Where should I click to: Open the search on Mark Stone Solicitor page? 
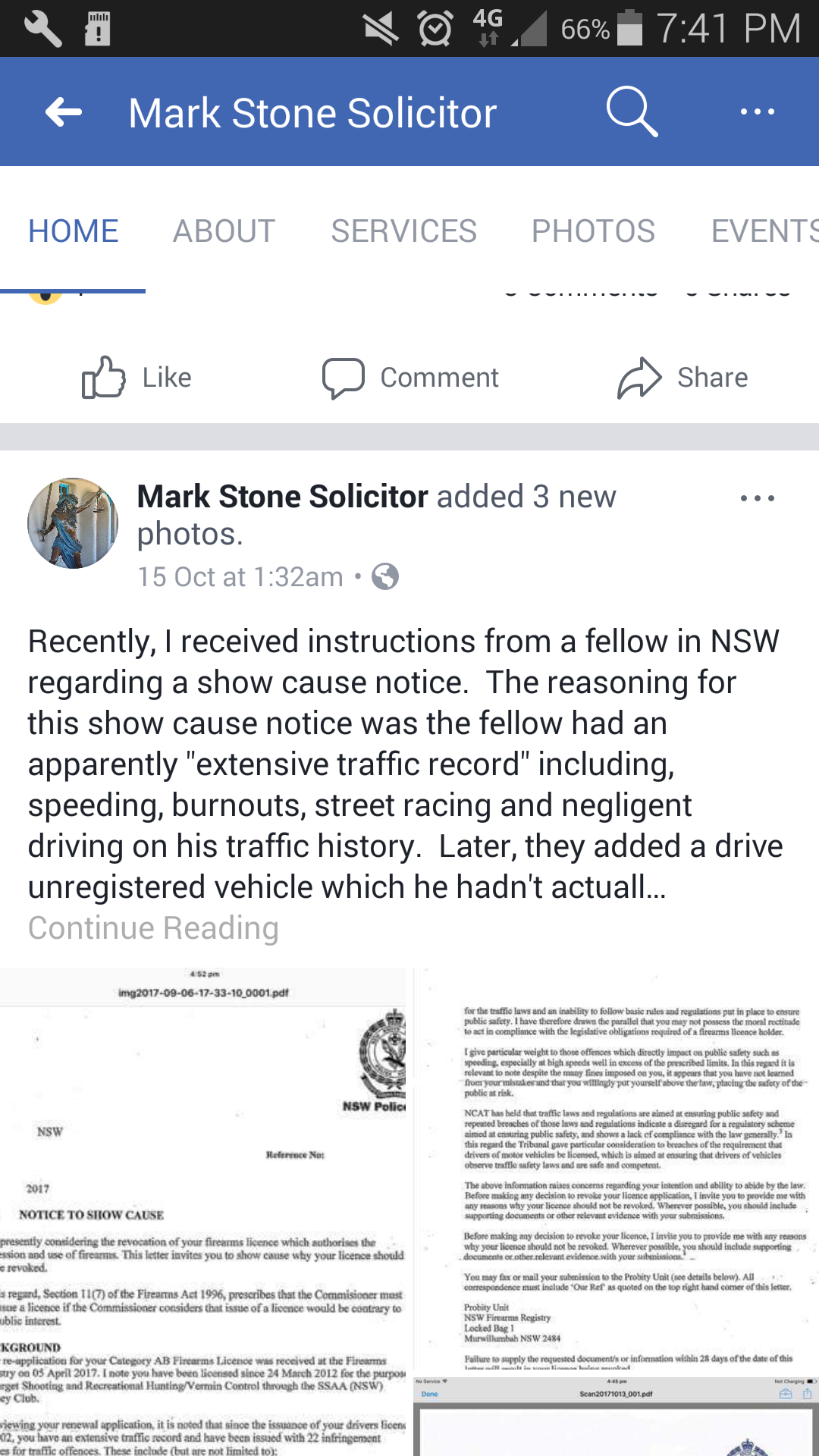point(632,111)
